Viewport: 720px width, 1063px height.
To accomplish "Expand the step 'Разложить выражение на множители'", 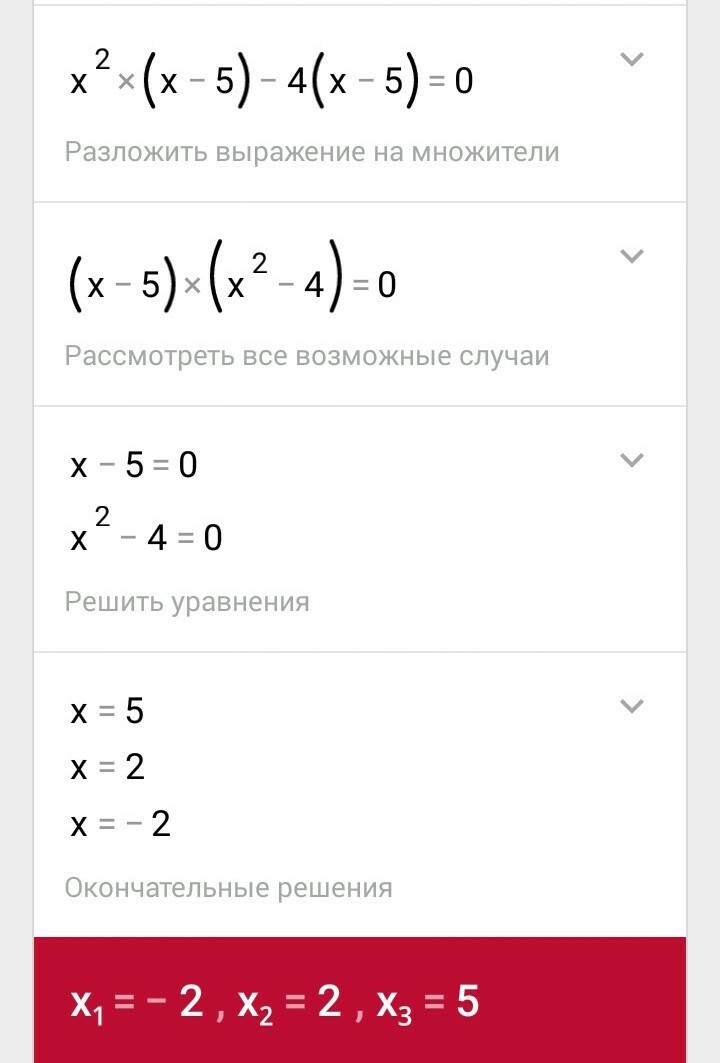I will click(630, 60).
